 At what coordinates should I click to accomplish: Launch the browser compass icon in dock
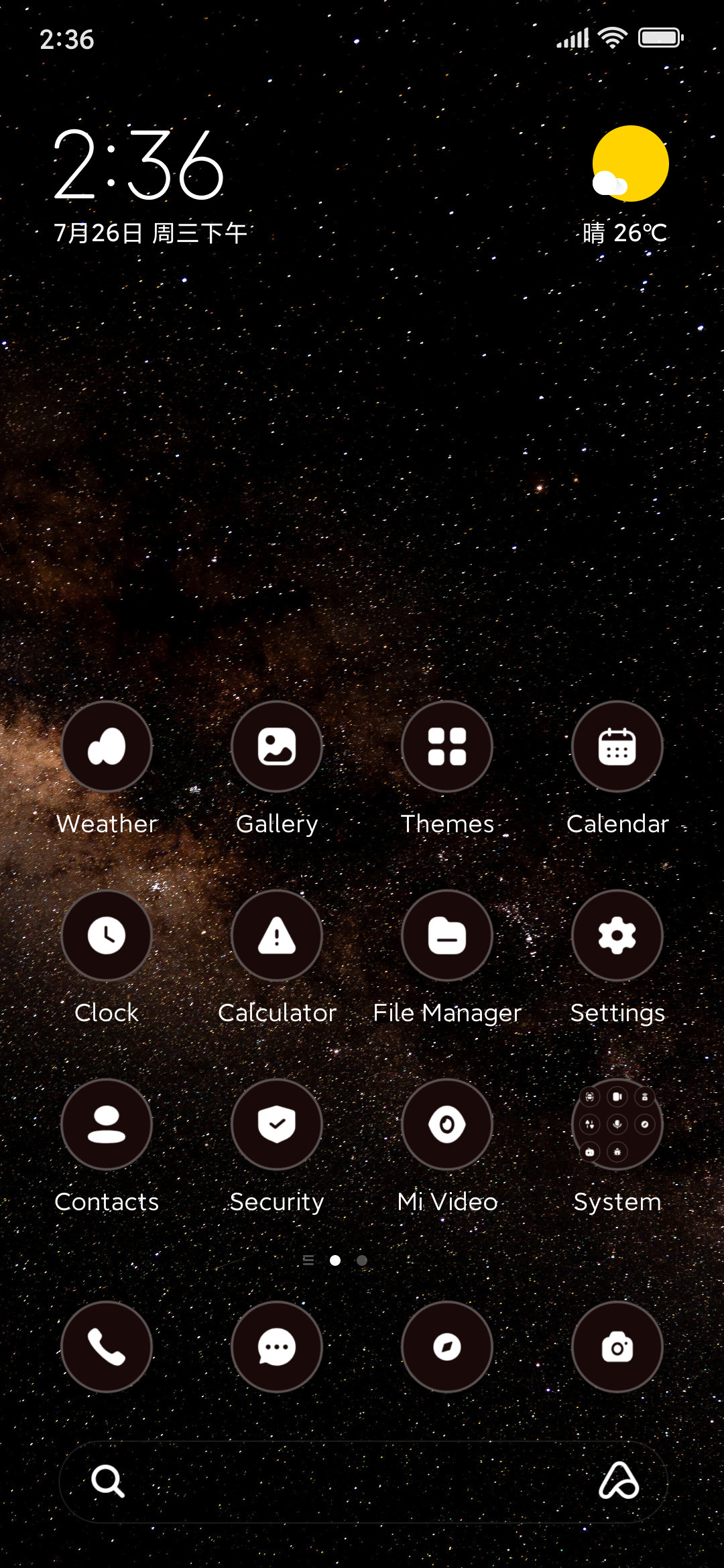tap(447, 1347)
